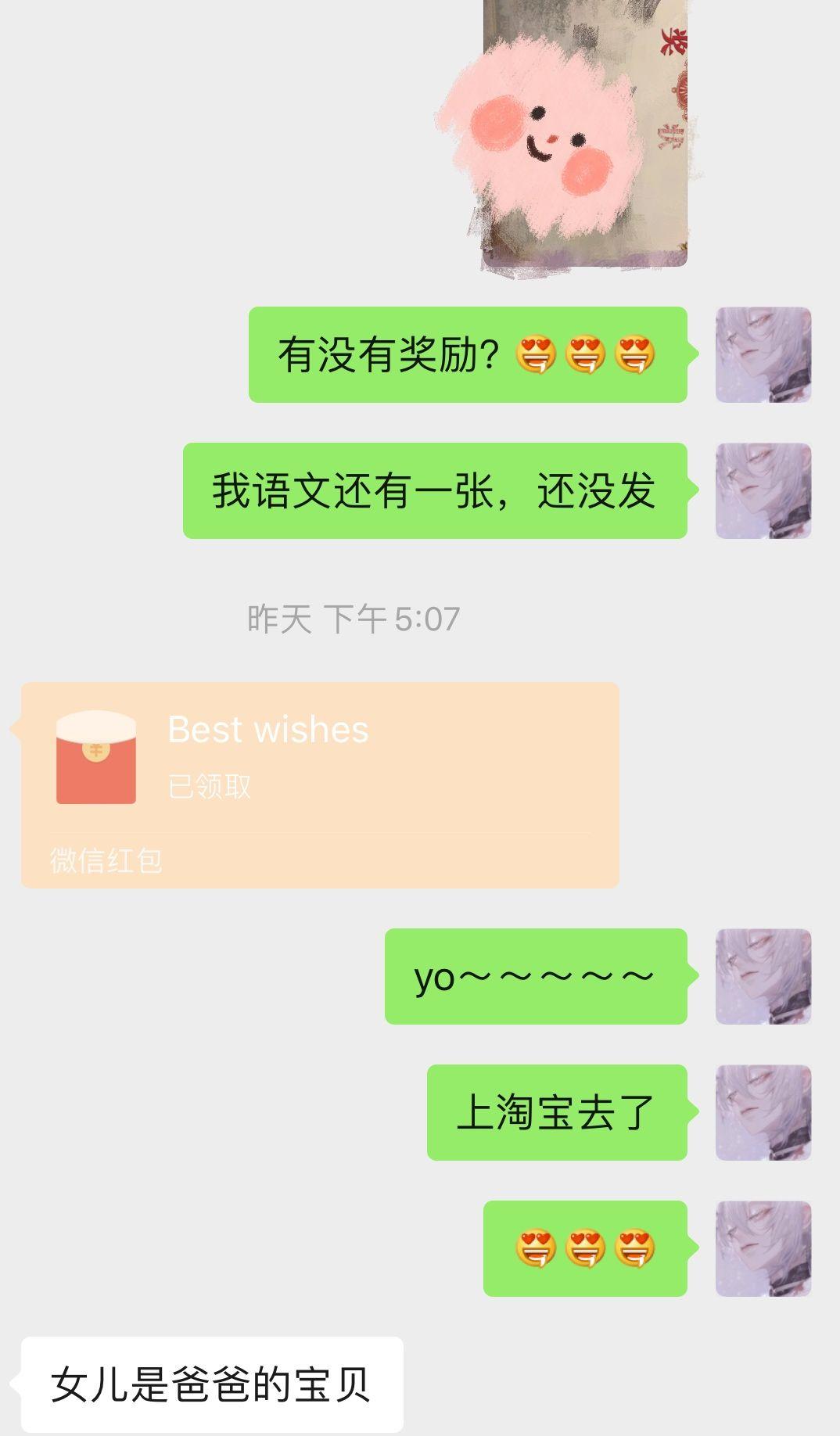View sender profile beside 有没有奖励 message
This screenshot has height=1436, width=840.
763,355
